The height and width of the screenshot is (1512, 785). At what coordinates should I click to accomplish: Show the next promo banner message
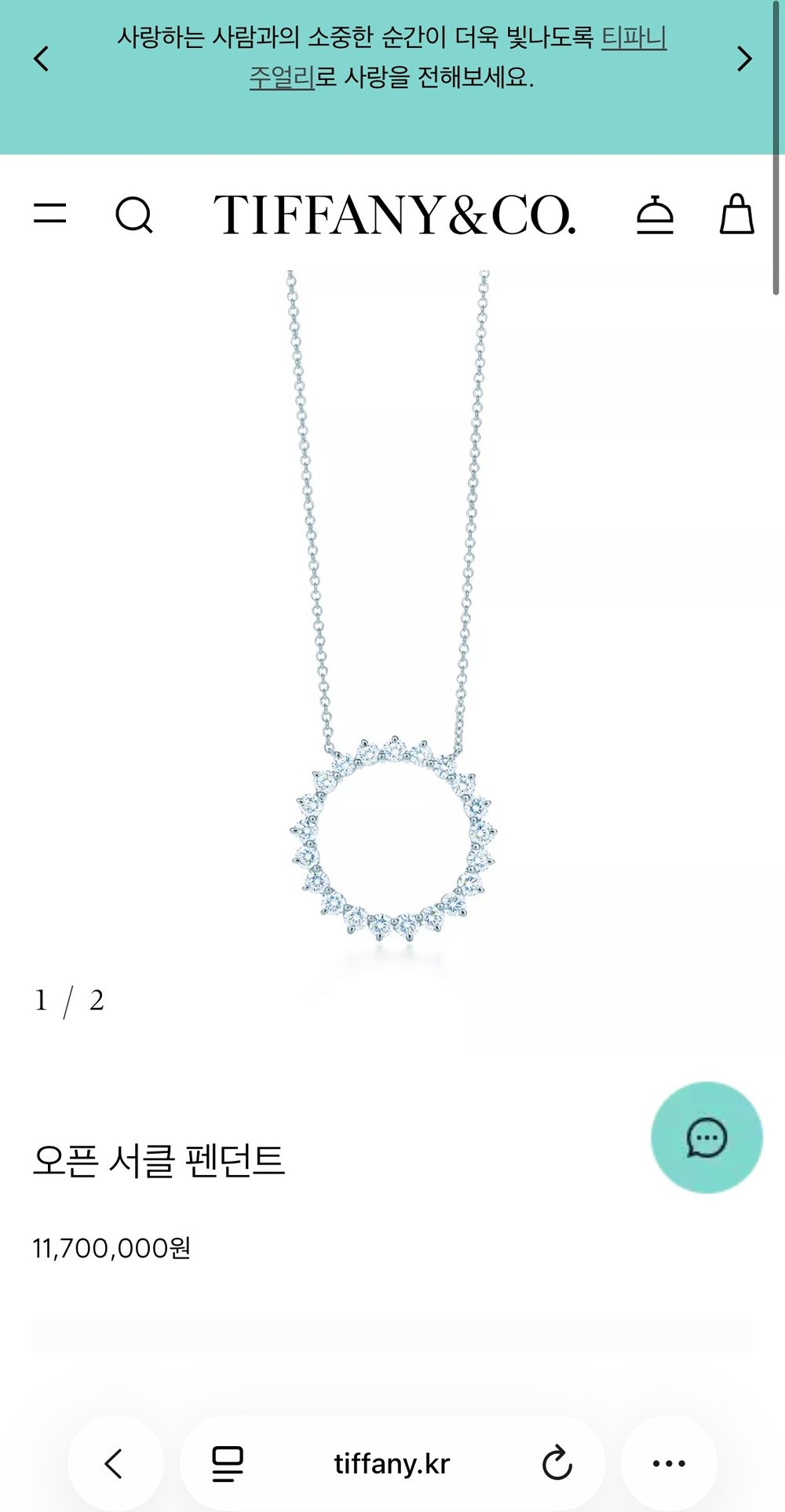[x=743, y=58]
